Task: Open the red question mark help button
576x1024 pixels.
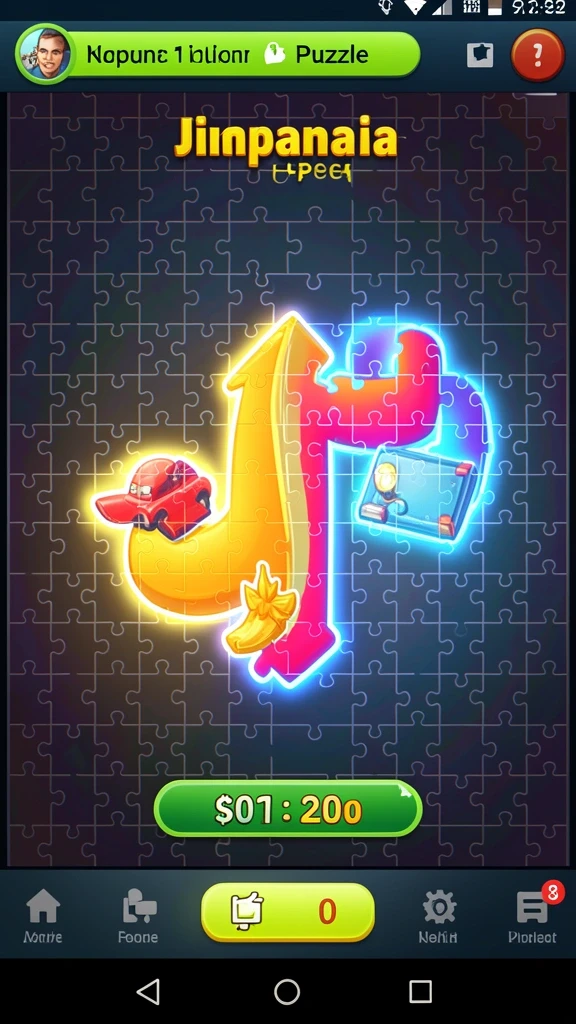Action: coord(537,55)
